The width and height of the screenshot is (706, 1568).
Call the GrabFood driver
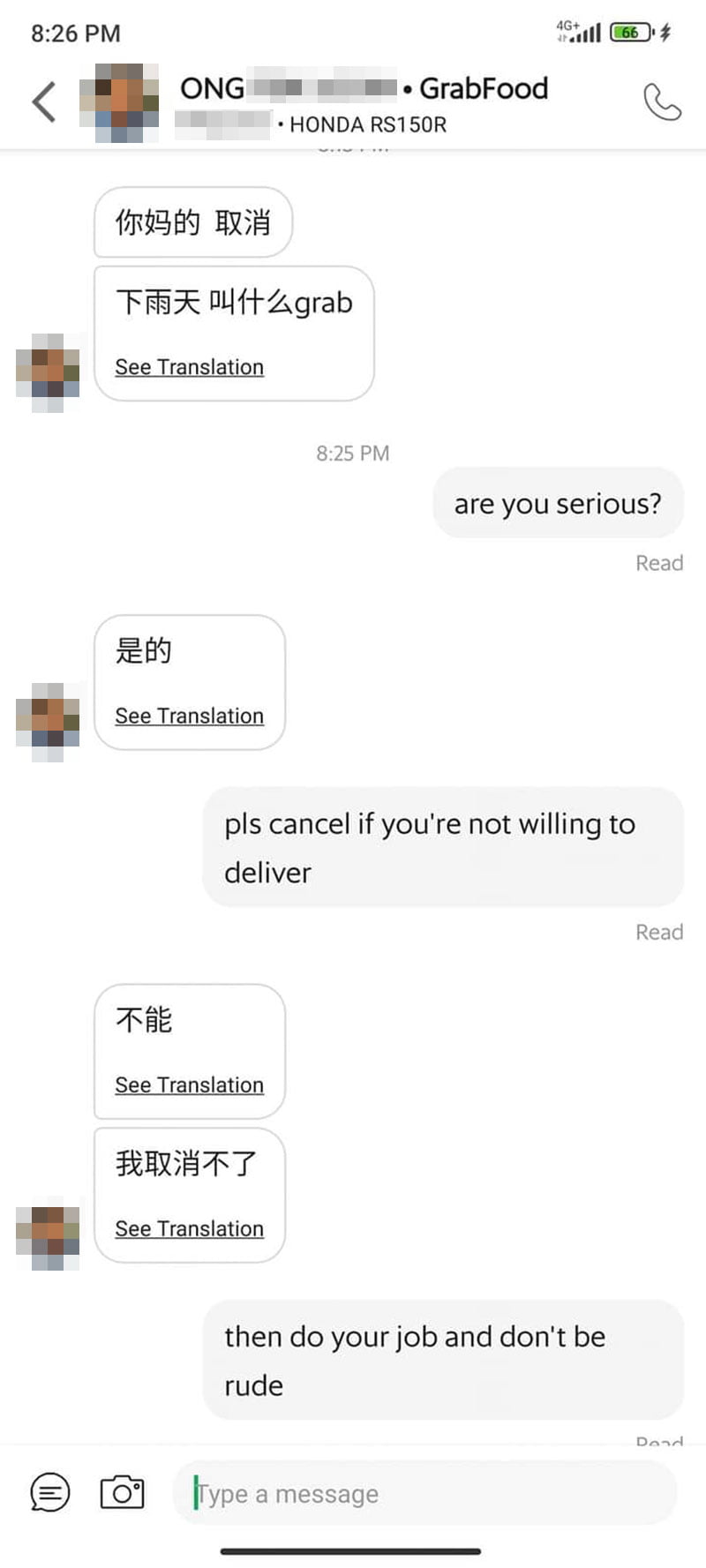click(x=662, y=101)
